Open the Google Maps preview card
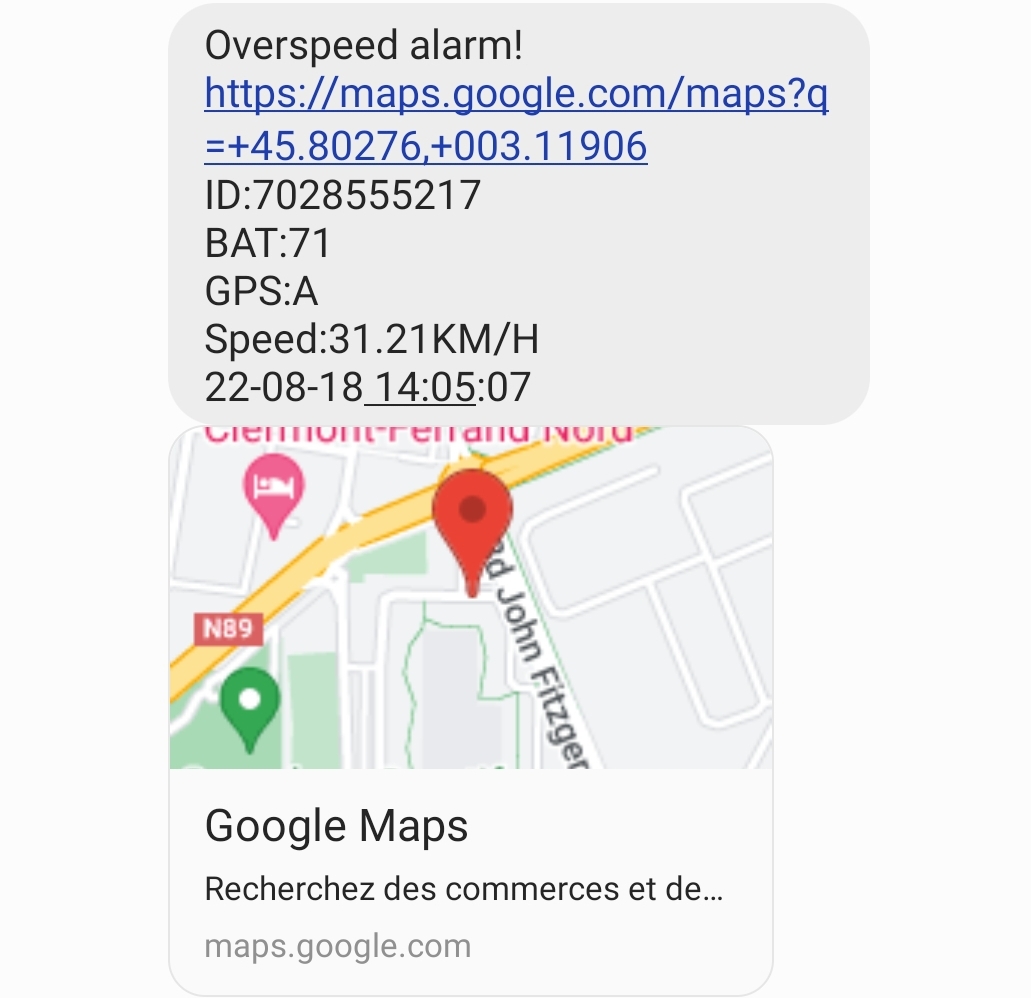The width and height of the screenshot is (1031, 998). 470,860
